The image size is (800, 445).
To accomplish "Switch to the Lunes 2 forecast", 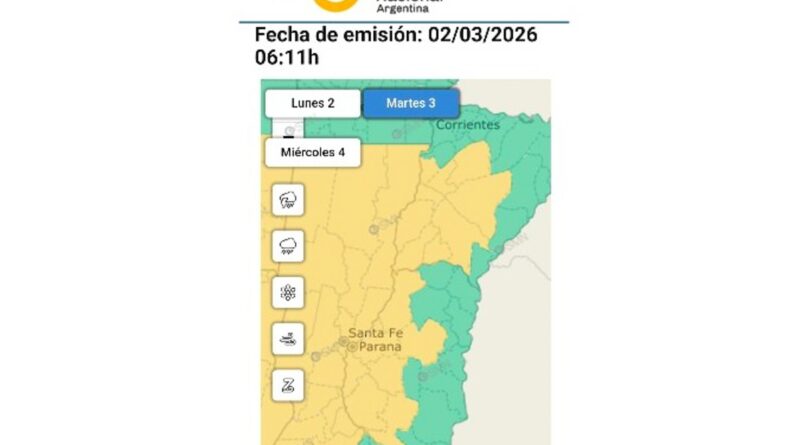I will (x=312, y=103).
